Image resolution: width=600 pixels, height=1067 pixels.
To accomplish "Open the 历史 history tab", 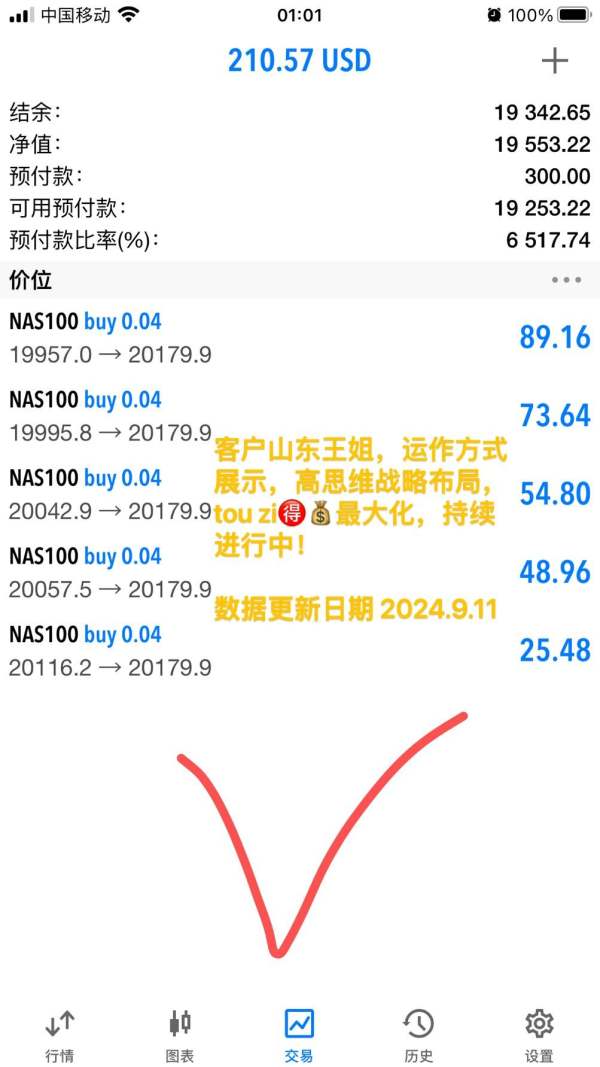I will point(418,1036).
